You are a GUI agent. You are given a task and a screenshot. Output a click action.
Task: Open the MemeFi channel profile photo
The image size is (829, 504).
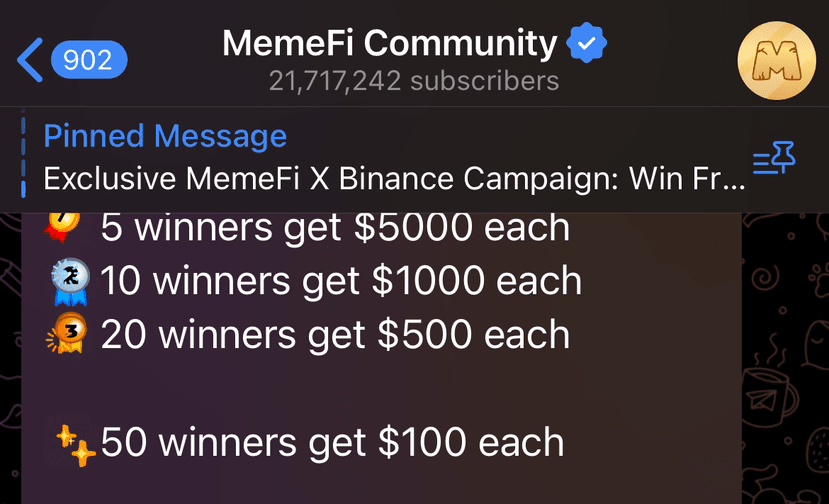pos(776,59)
